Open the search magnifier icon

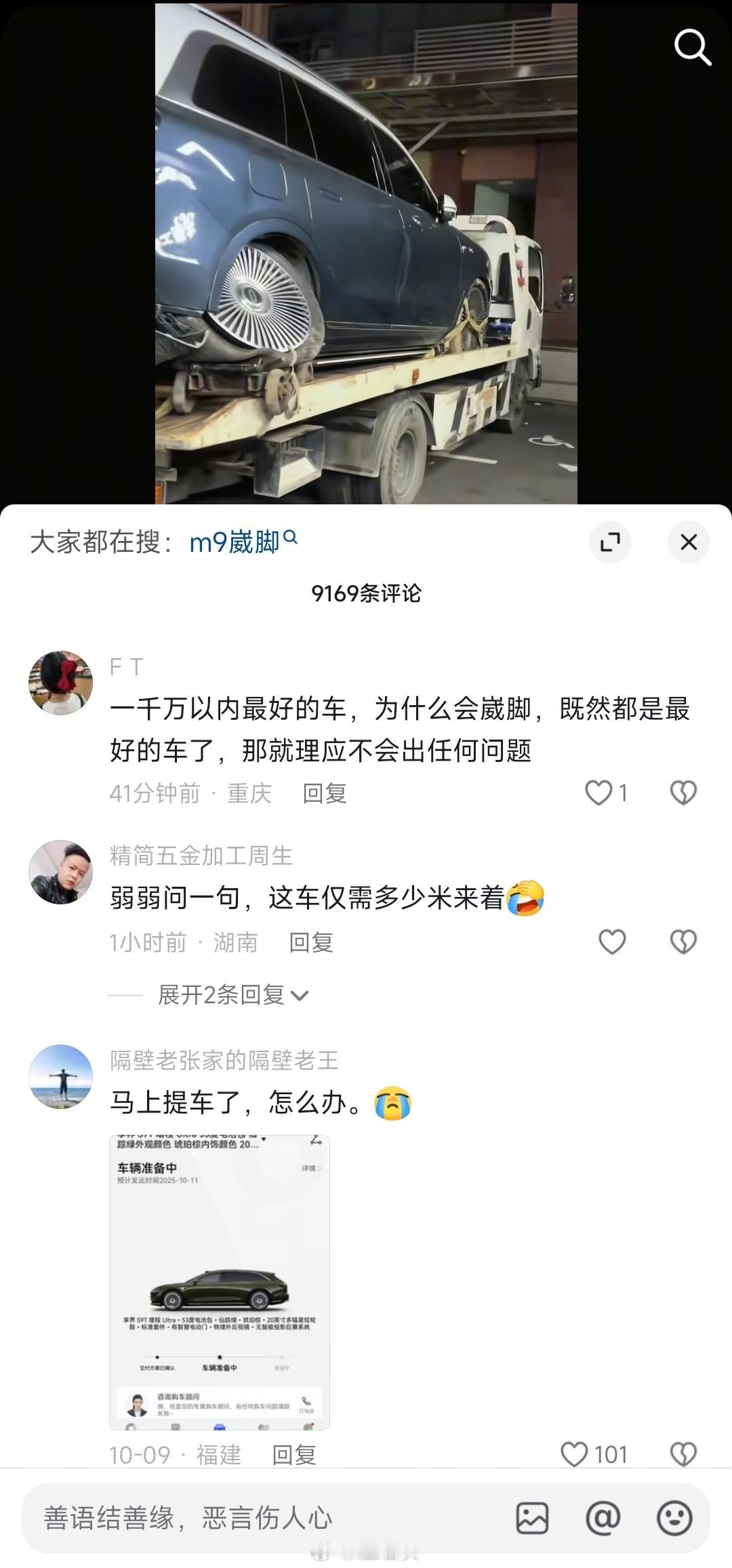point(692,47)
